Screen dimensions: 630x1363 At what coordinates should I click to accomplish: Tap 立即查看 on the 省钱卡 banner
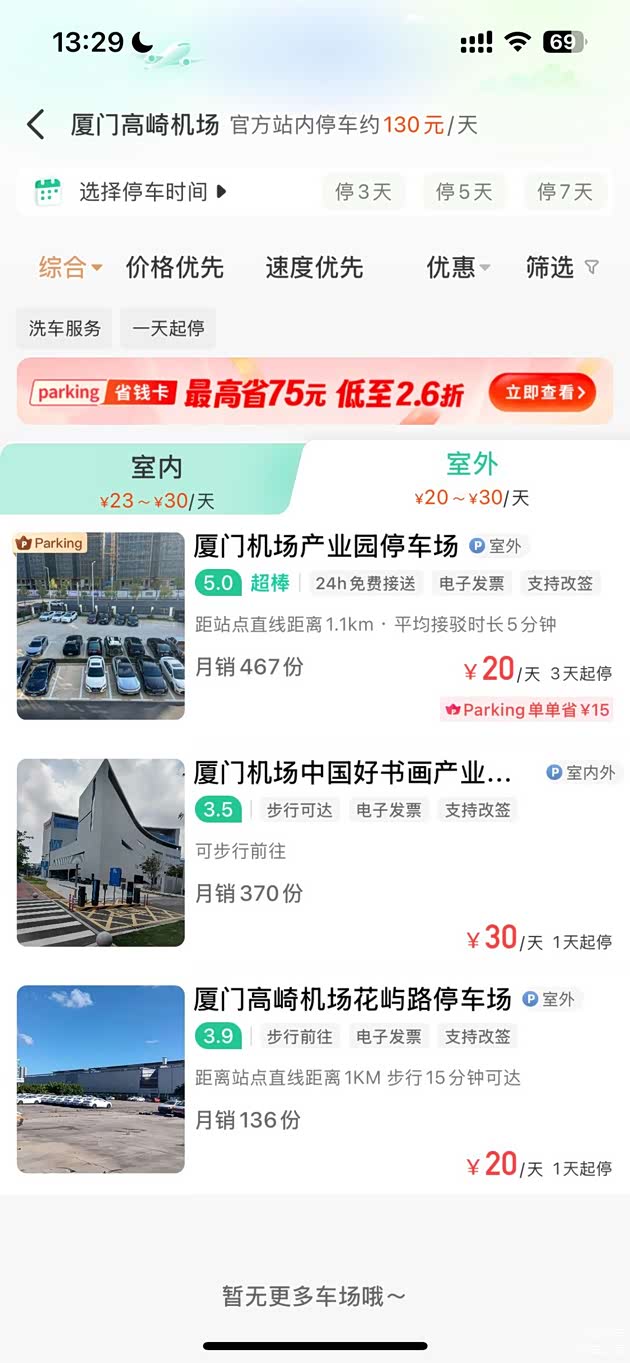coord(542,393)
